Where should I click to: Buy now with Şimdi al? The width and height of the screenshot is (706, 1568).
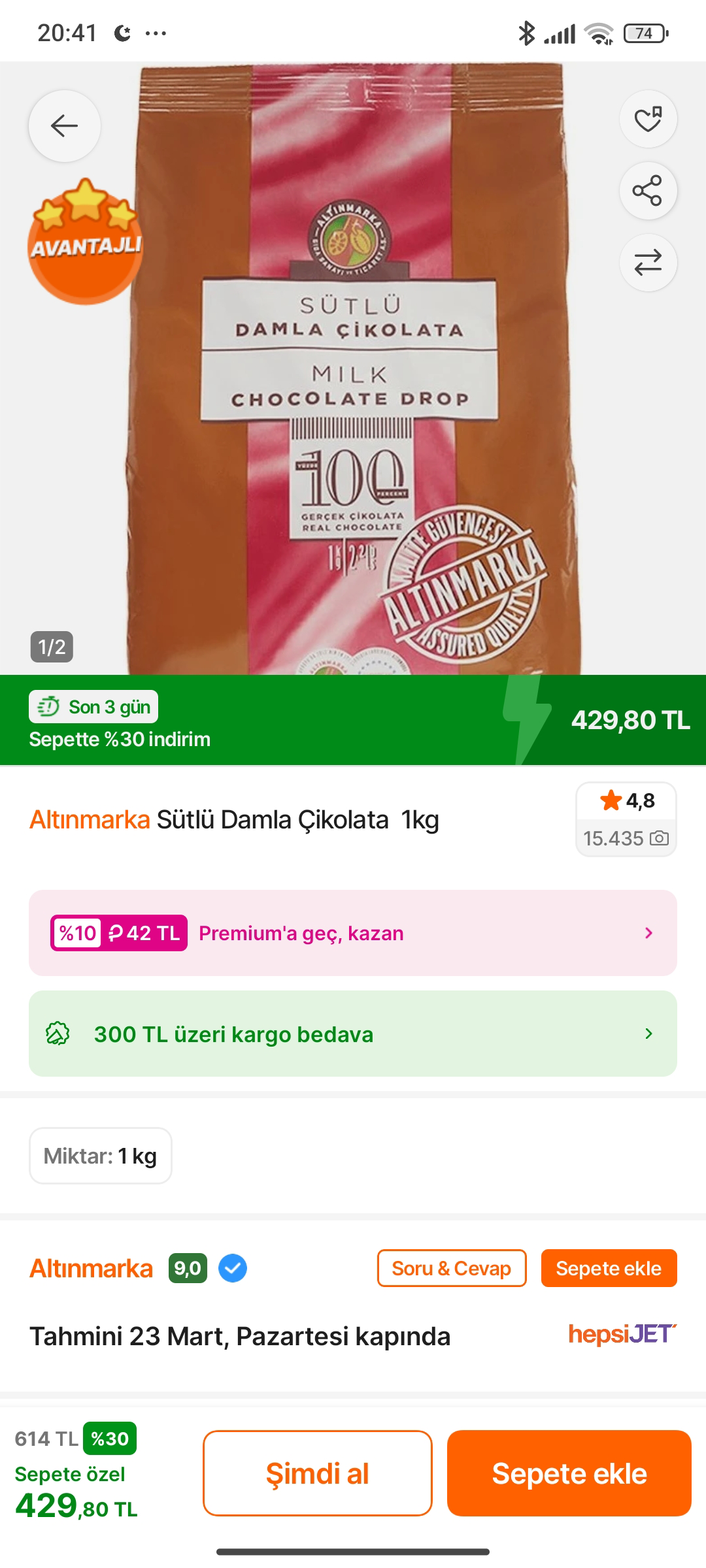[x=318, y=1474]
